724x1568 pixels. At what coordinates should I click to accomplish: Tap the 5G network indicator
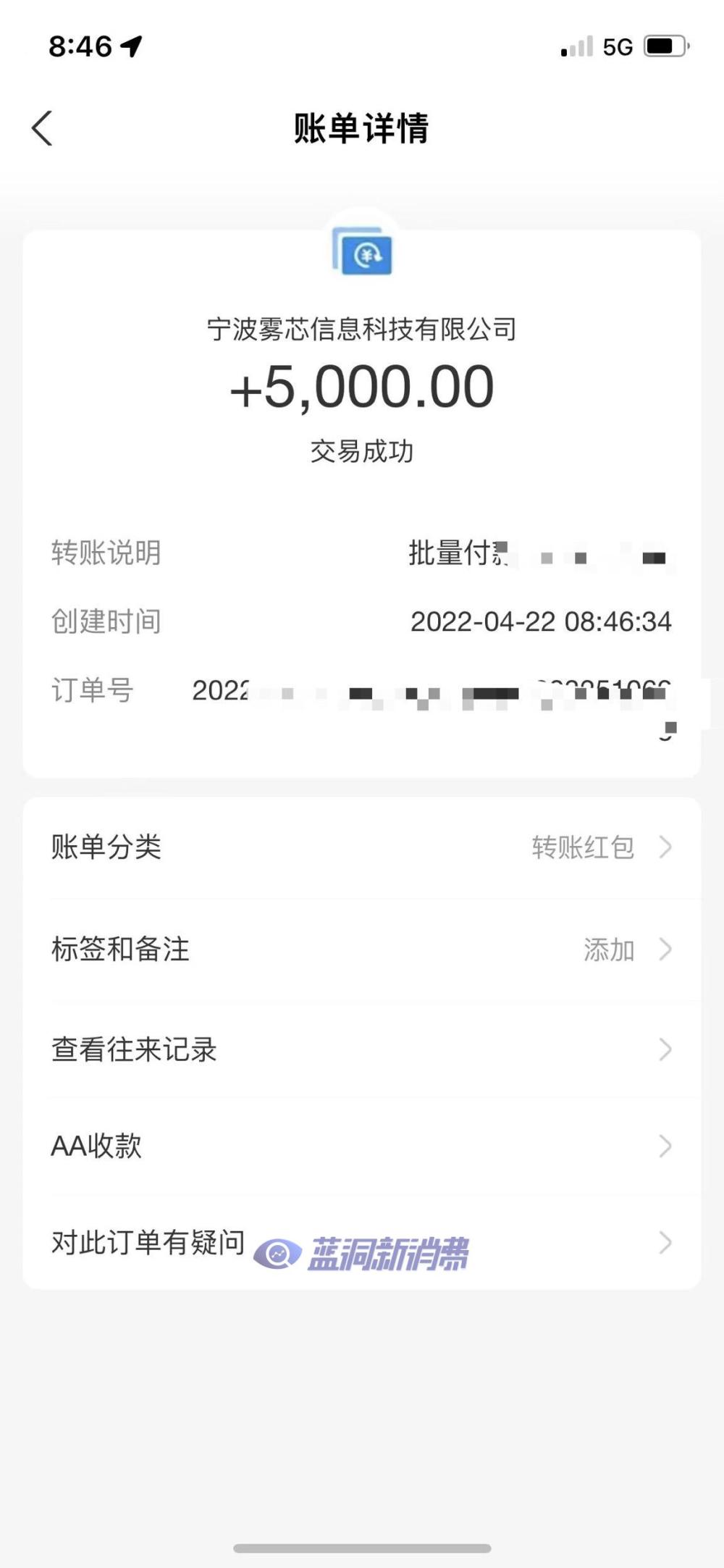click(x=619, y=46)
